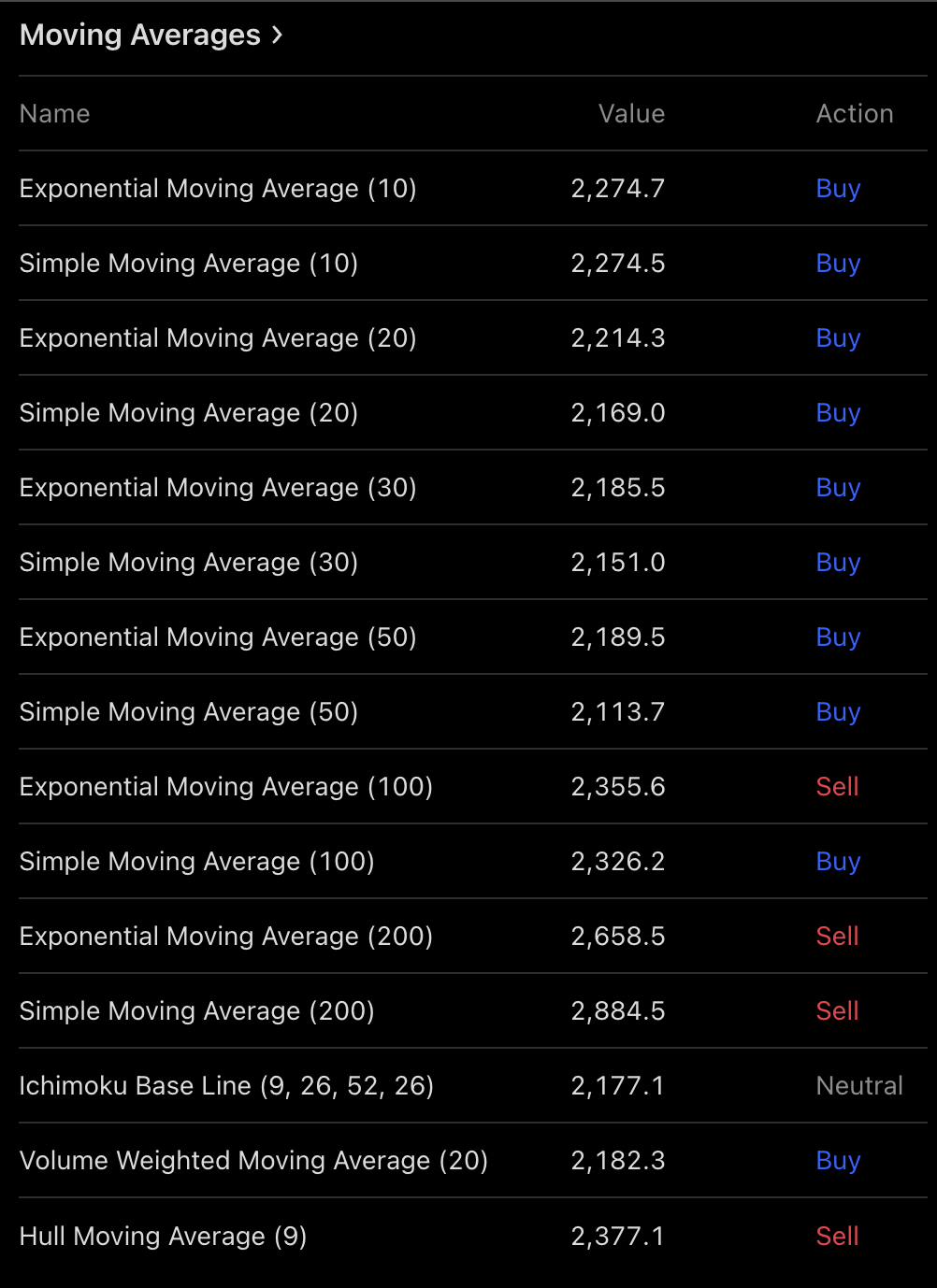Select Sell for Exponential Moving Average (100)
This screenshot has height=1288, width=937.
(x=836, y=786)
